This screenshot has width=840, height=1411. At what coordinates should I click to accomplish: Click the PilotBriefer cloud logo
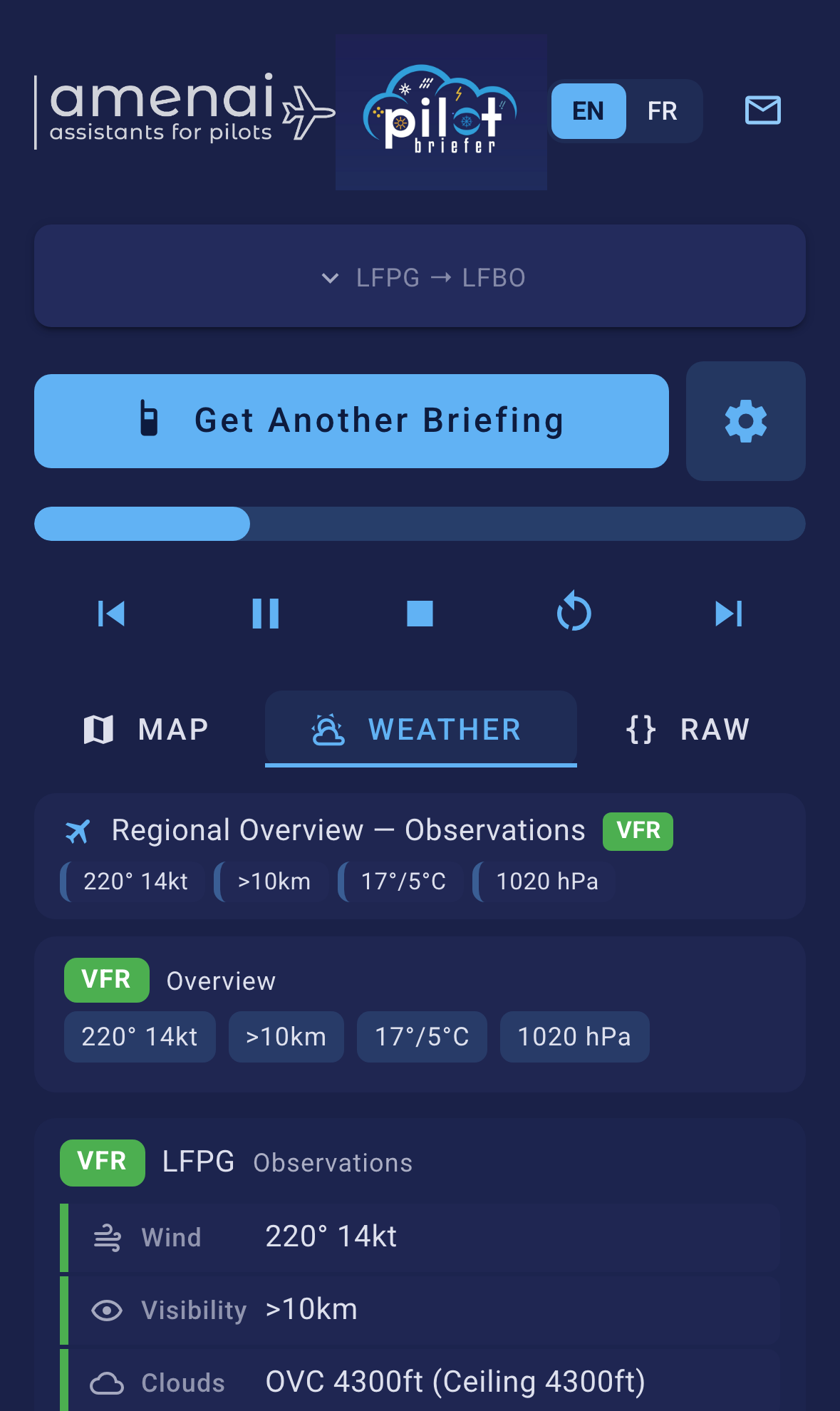pos(440,112)
